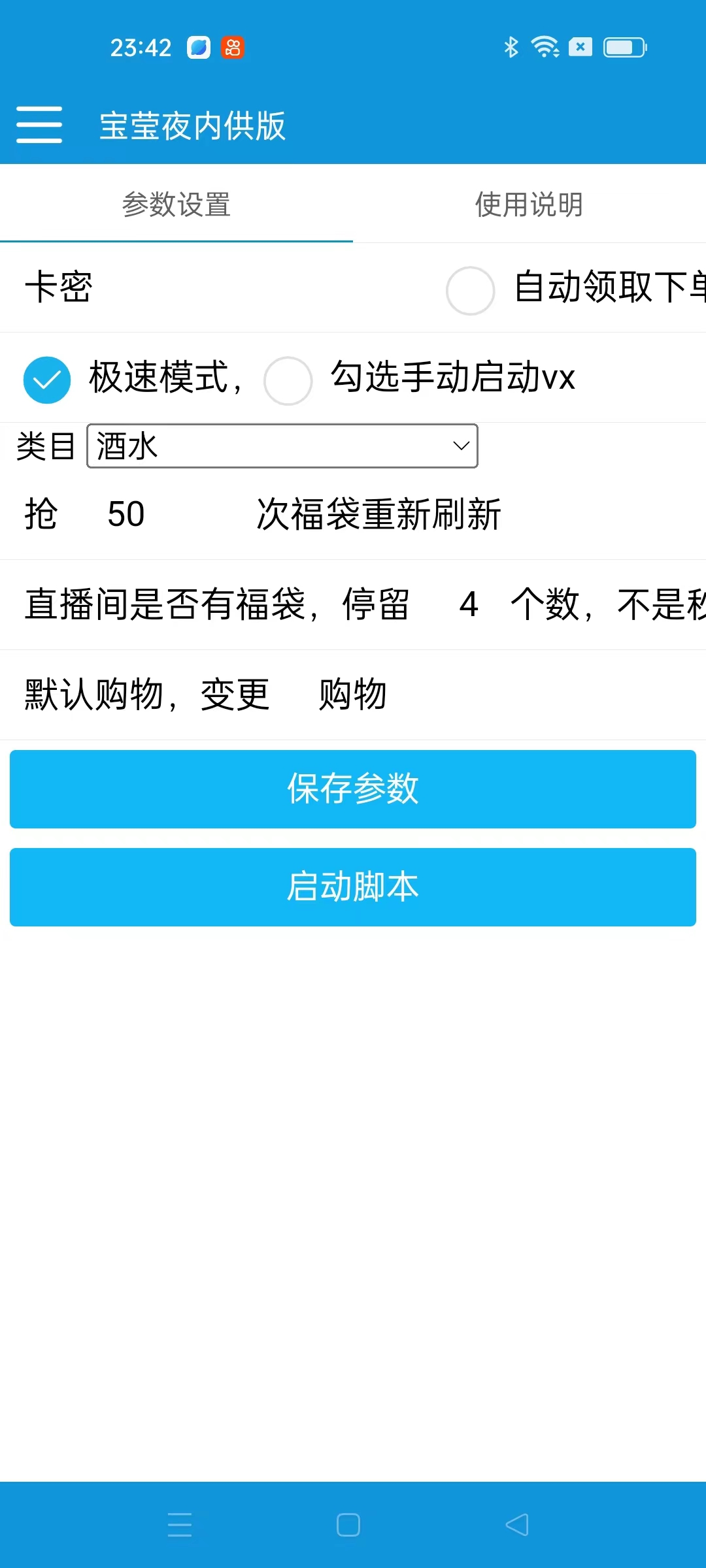Tap the battery indicator in the status bar

[626, 47]
